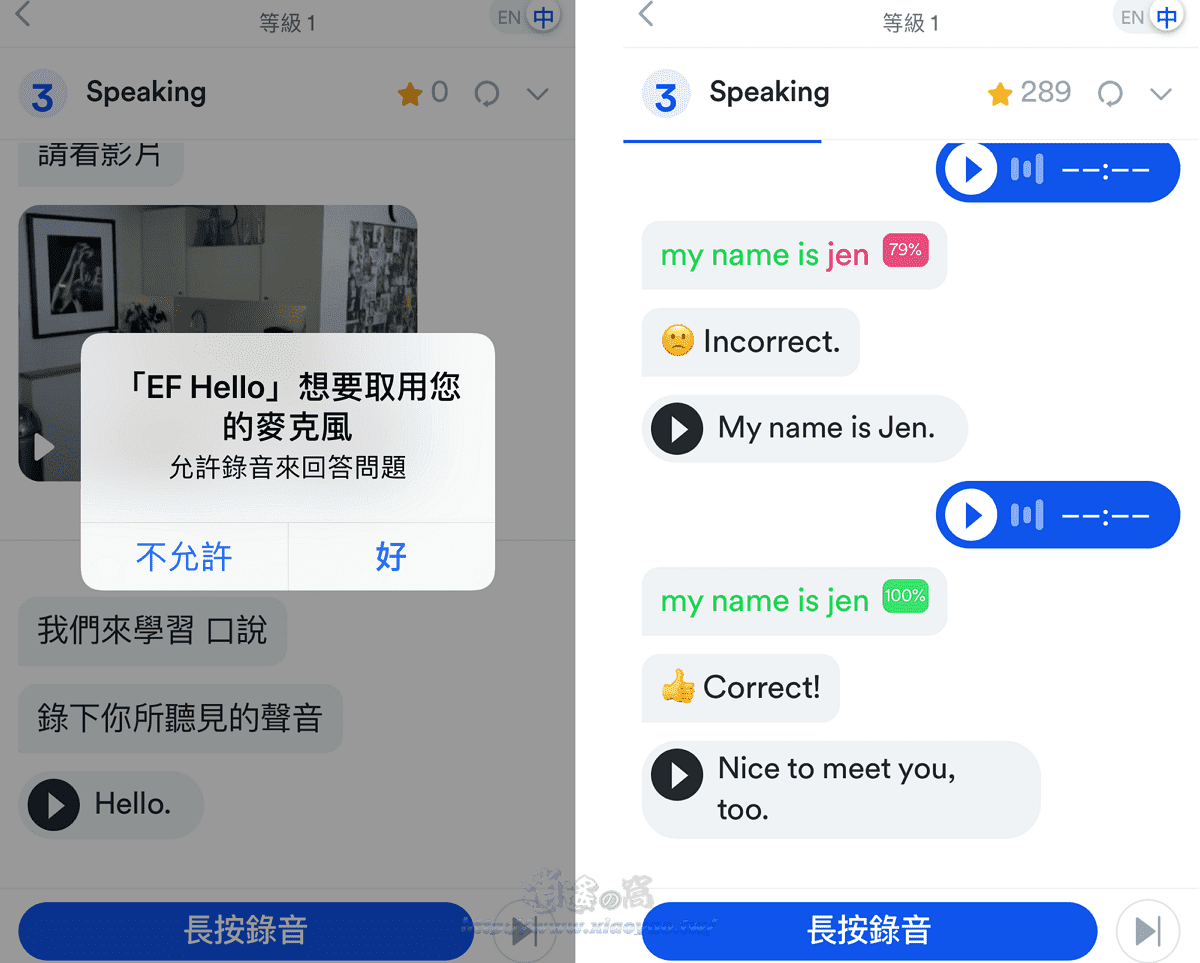Viewport: 1200px width, 963px height.
Task: Tap 長按錄音 under "Nice to meet you, too."
Action: [868, 931]
